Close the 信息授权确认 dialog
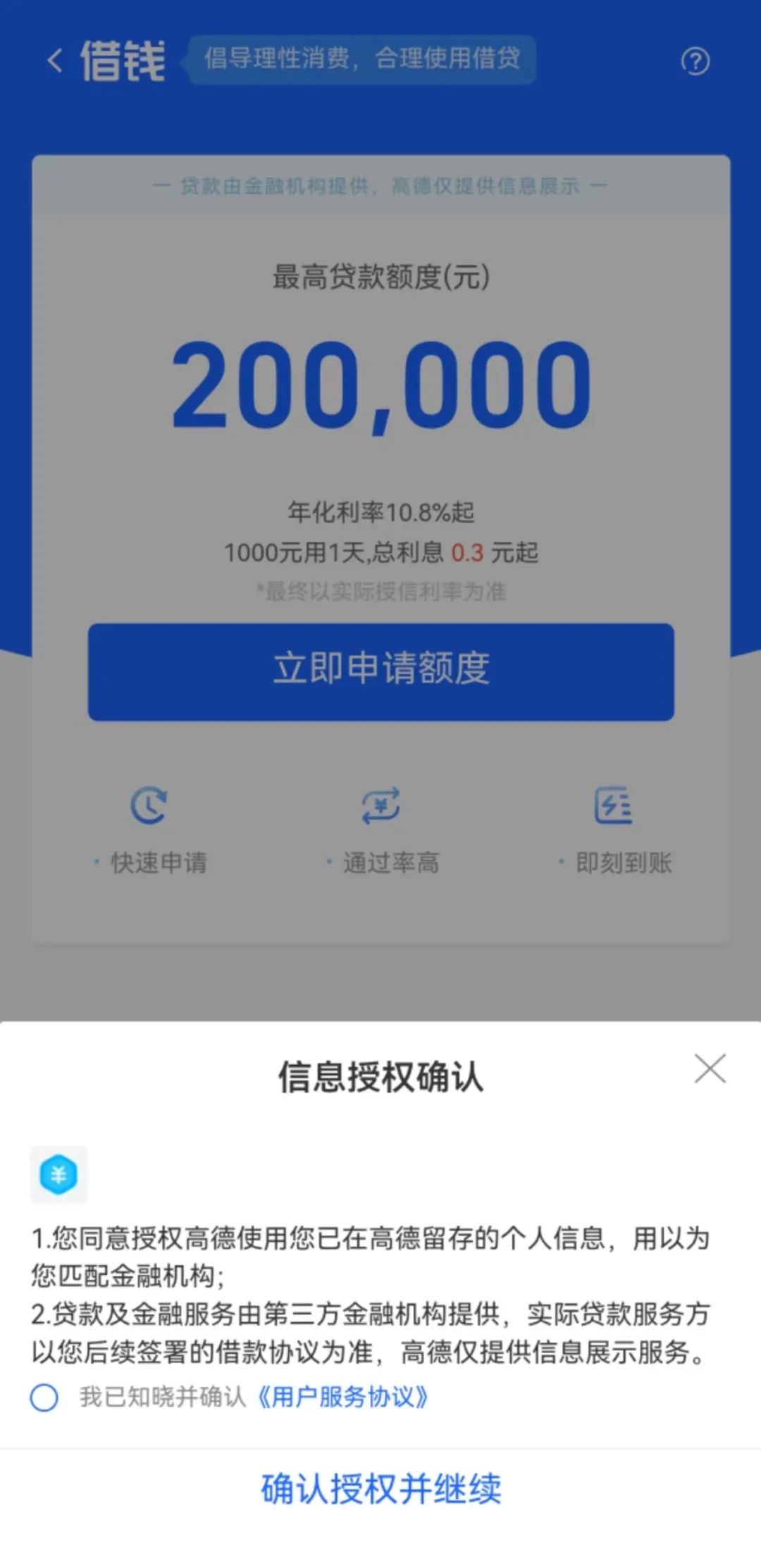Viewport: 761px width, 1568px height. click(x=710, y=1069)
